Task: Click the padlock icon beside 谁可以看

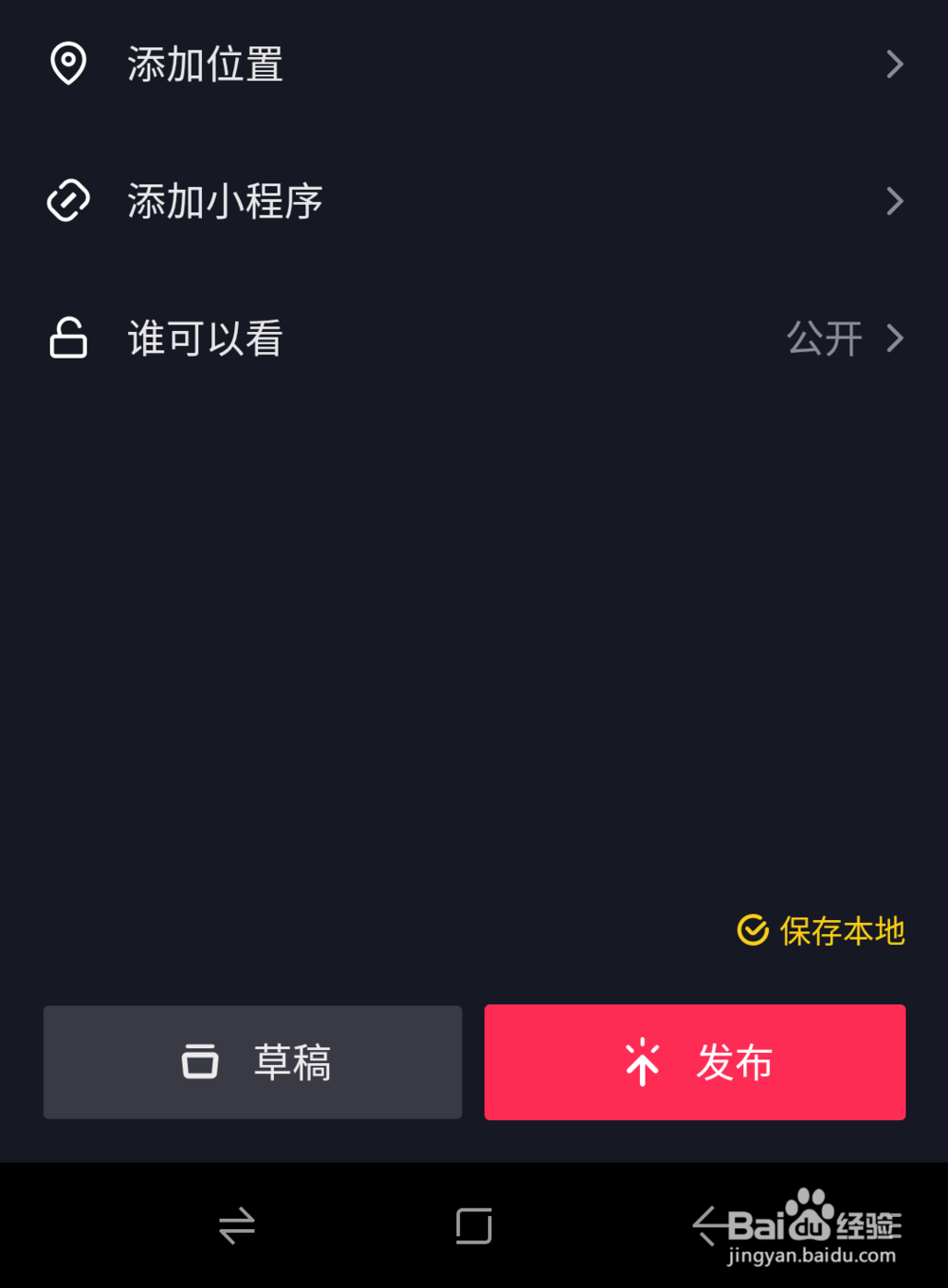Action: [67, 339]
